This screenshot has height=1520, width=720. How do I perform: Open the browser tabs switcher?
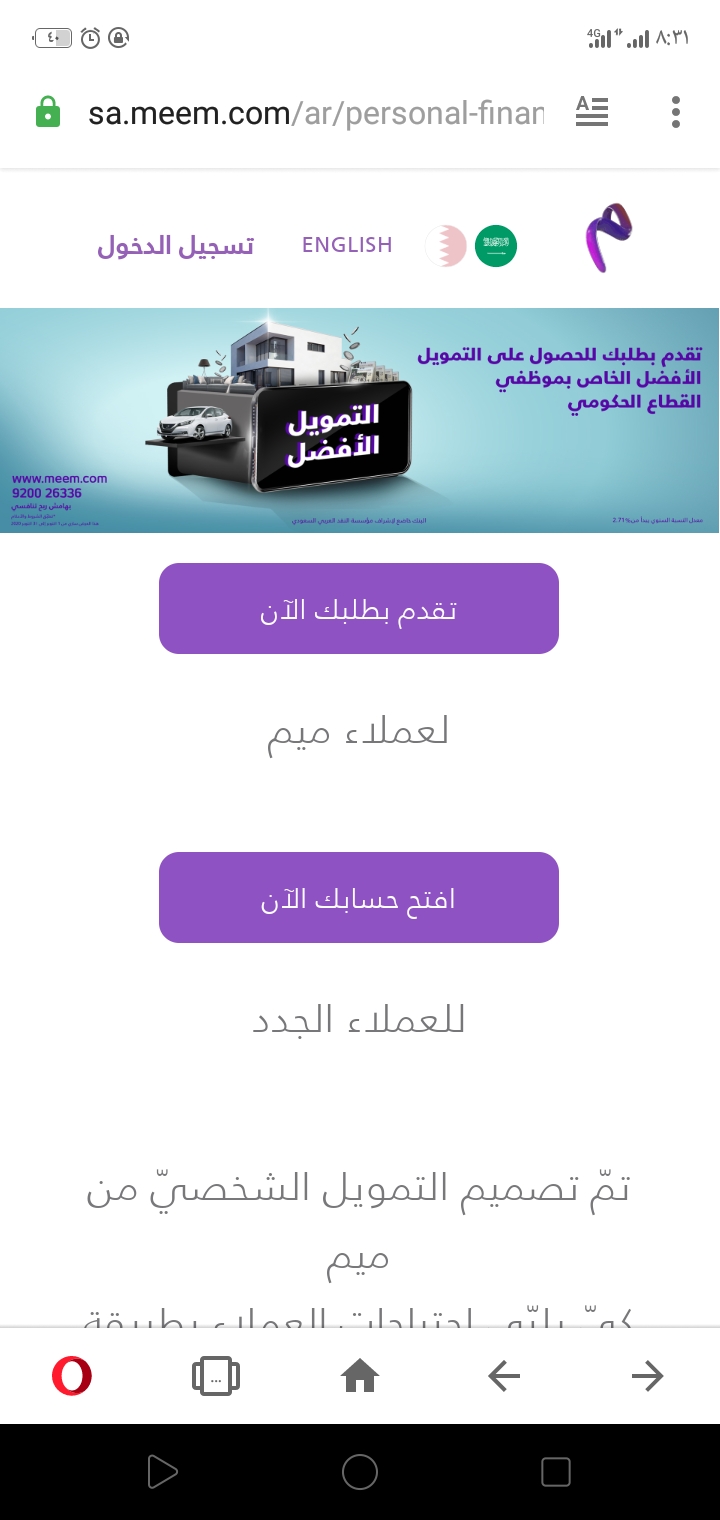[x=216, y=1377]
